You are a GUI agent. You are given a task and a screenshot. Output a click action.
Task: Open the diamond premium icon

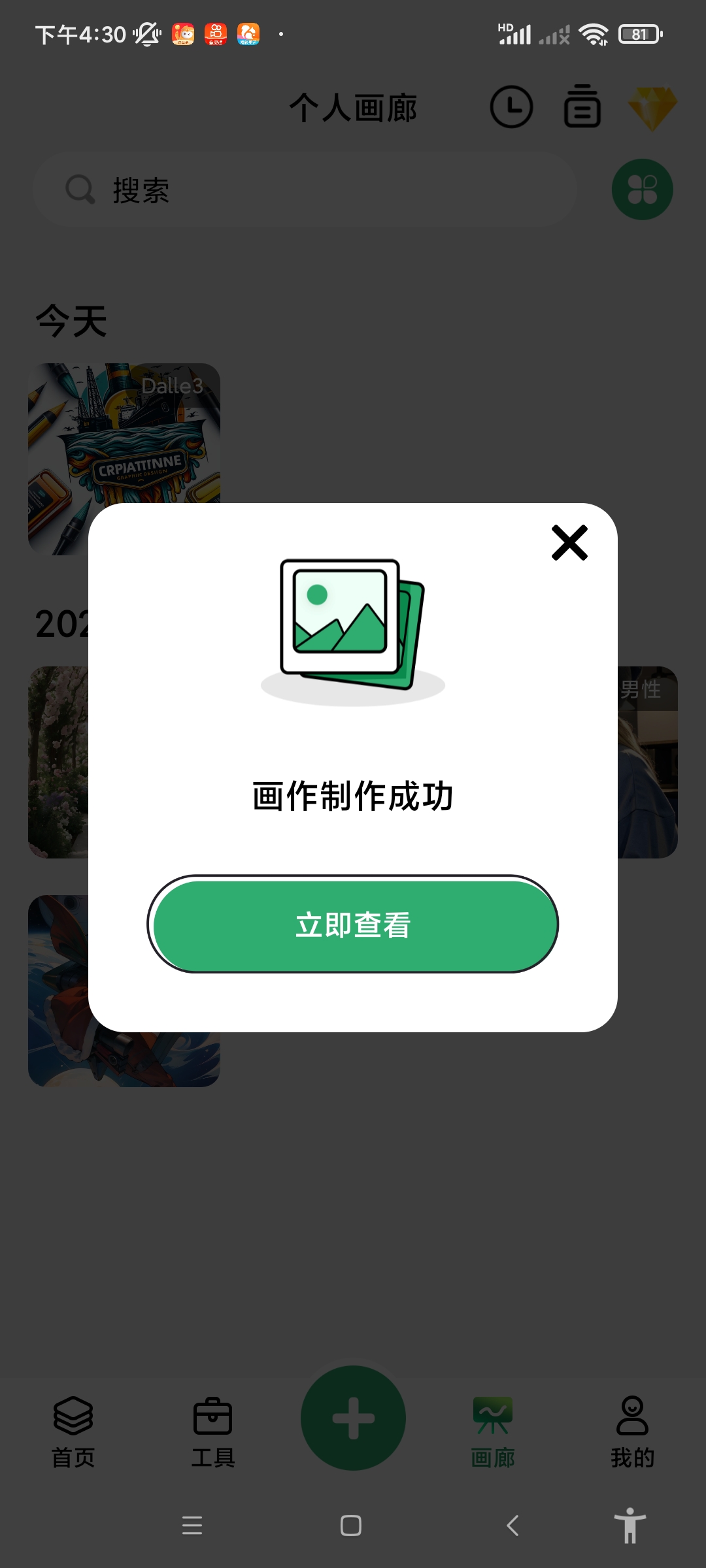(652, 108)
